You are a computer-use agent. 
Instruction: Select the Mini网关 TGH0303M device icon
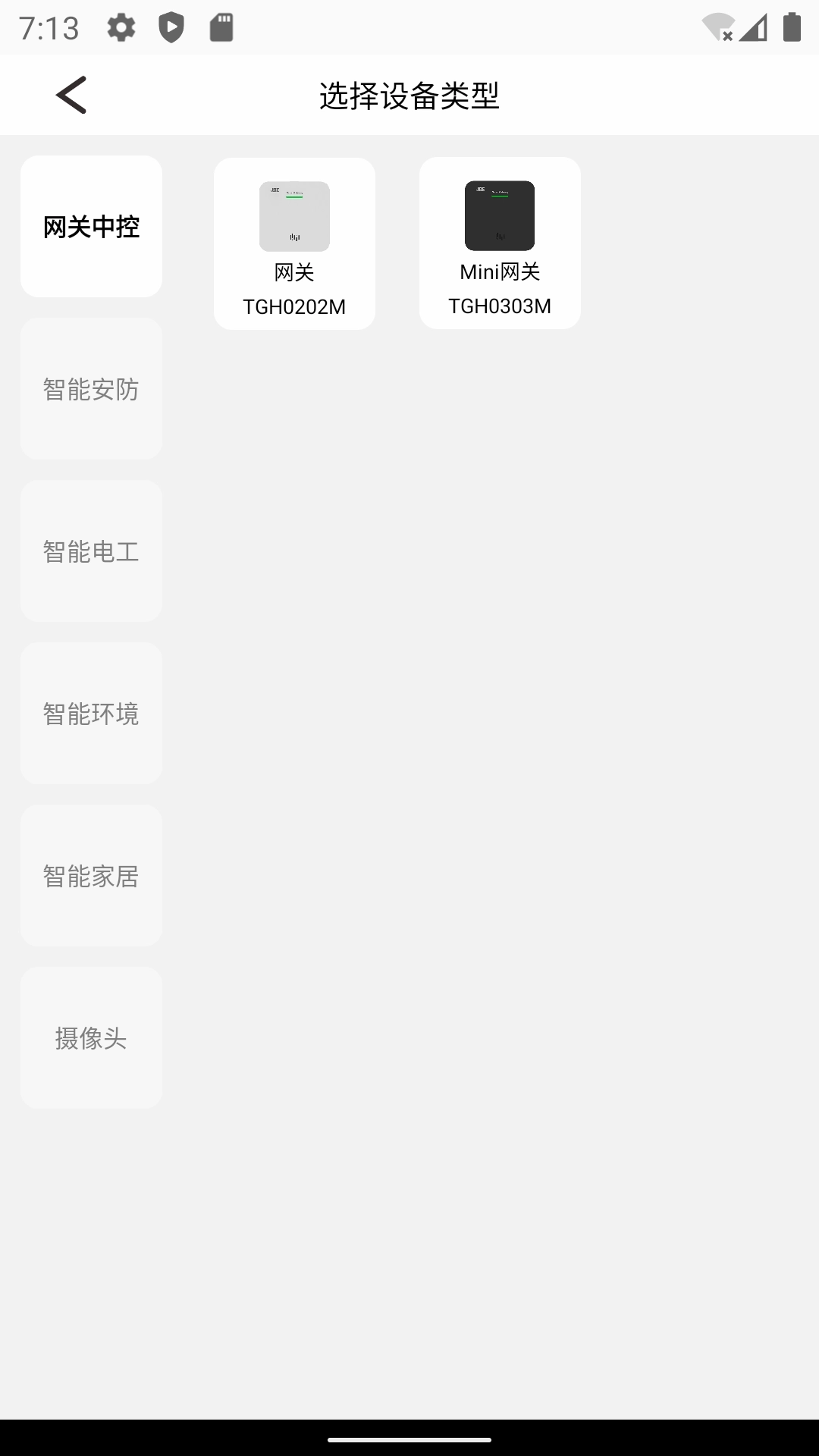pos(500,241)
